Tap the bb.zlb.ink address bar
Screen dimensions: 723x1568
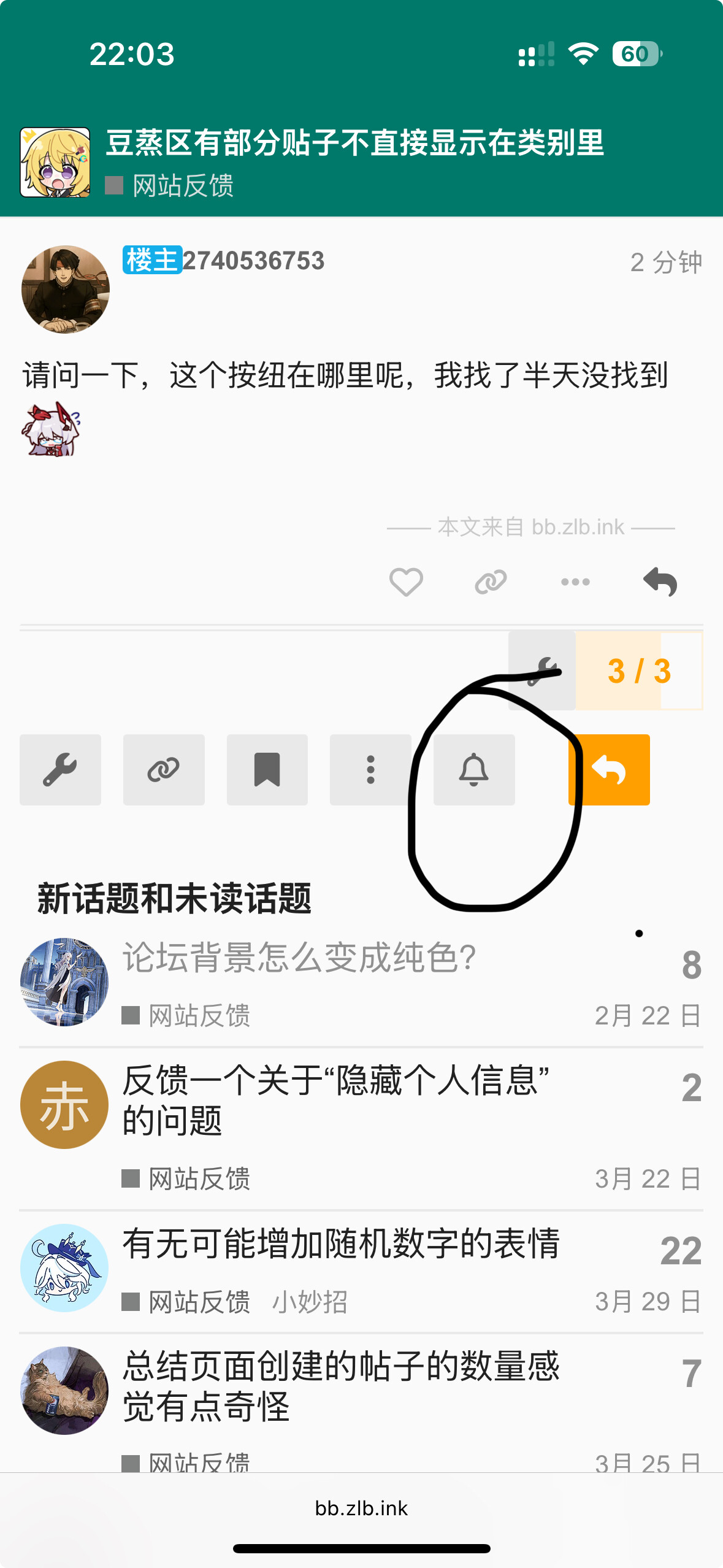click(x=361, y=1508)
